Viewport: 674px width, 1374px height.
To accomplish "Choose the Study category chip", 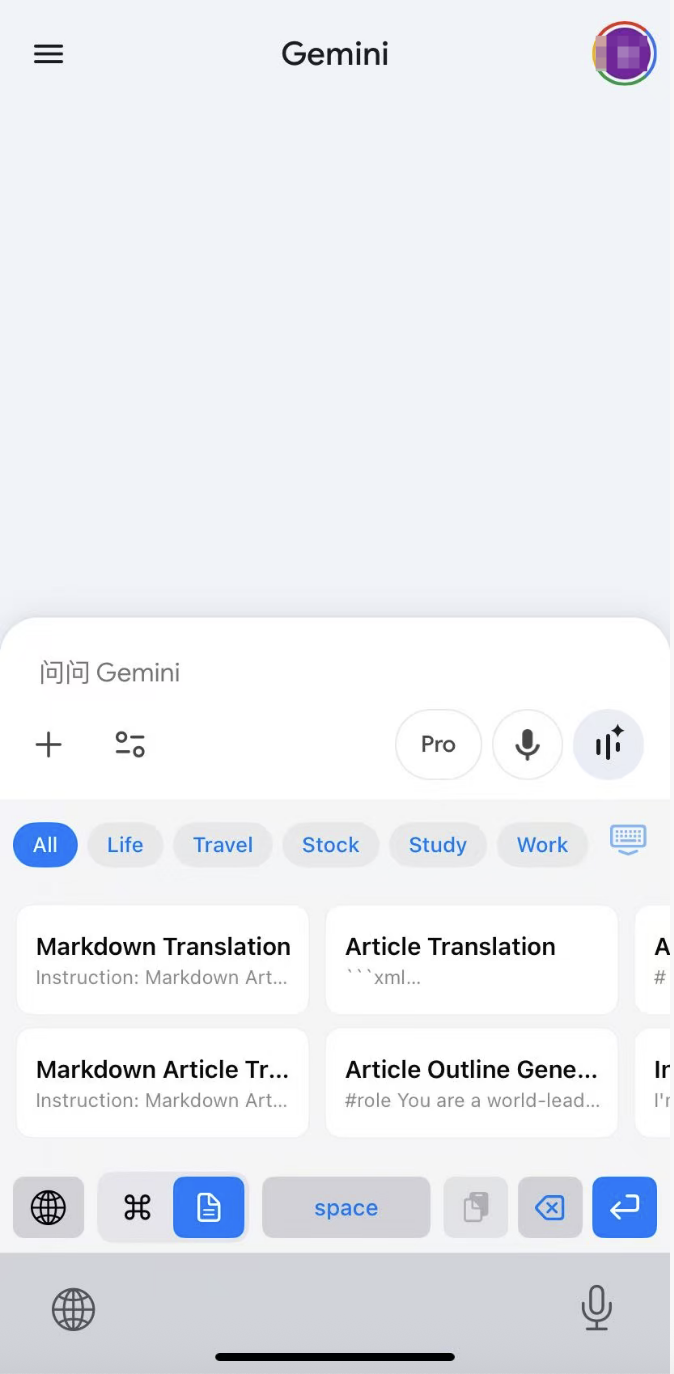I will pyautogui.click(x=437, y=845).
